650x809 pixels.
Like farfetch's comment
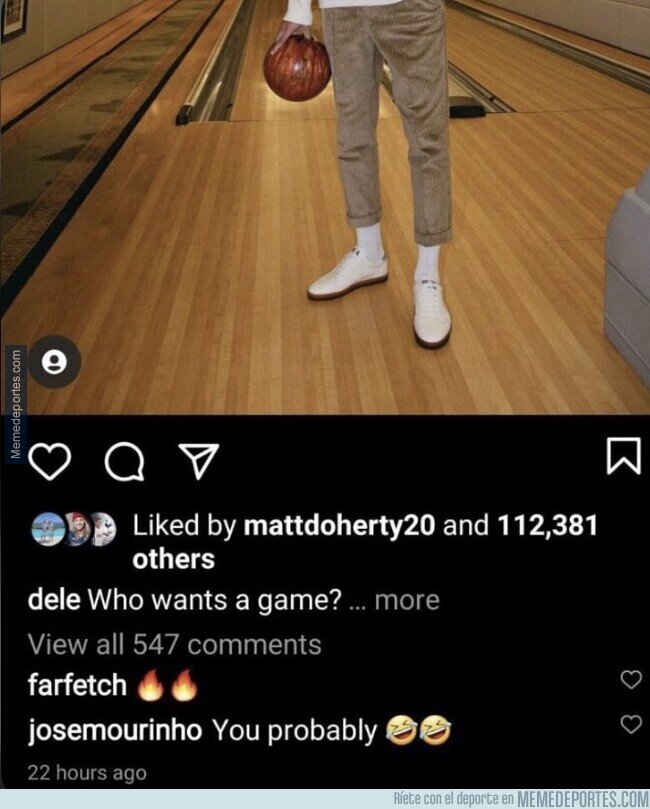pyautogui.click(x=630, y=679)
